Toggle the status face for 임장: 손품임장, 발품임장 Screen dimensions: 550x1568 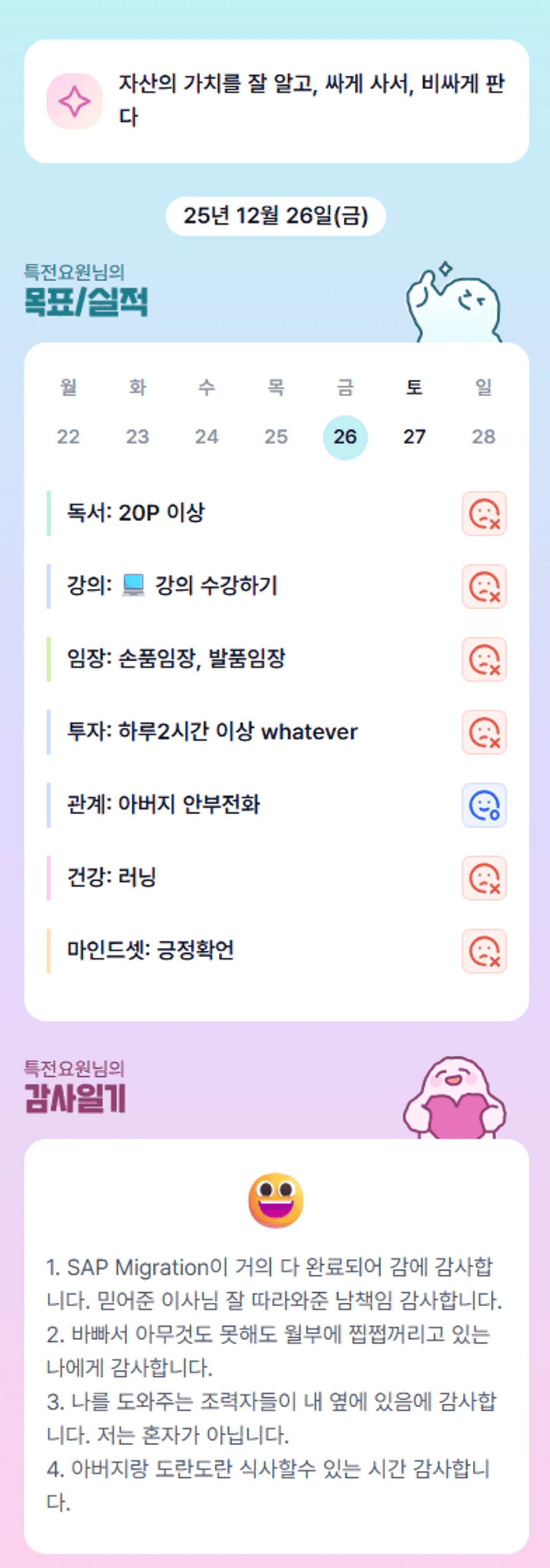484,659
